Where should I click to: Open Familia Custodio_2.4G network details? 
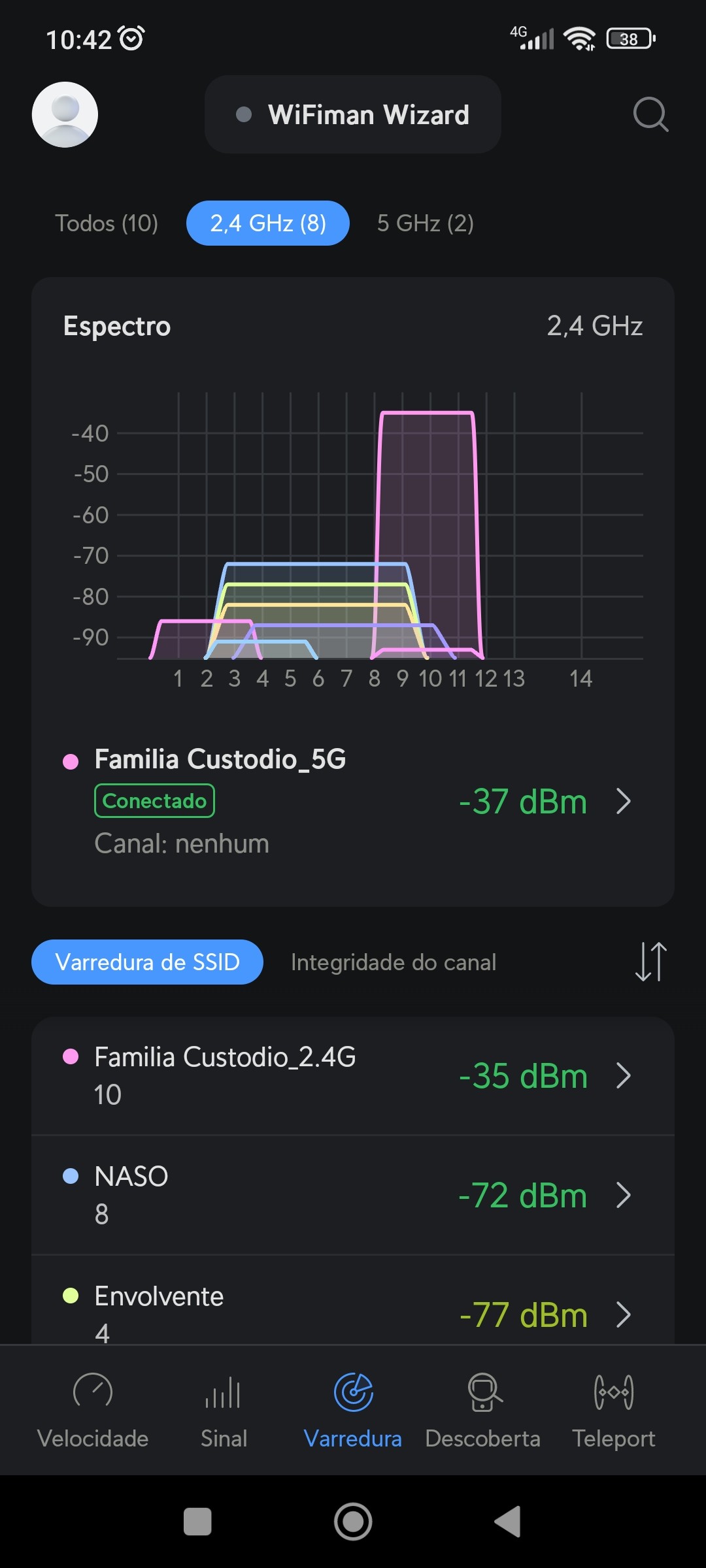point(353,1075)
